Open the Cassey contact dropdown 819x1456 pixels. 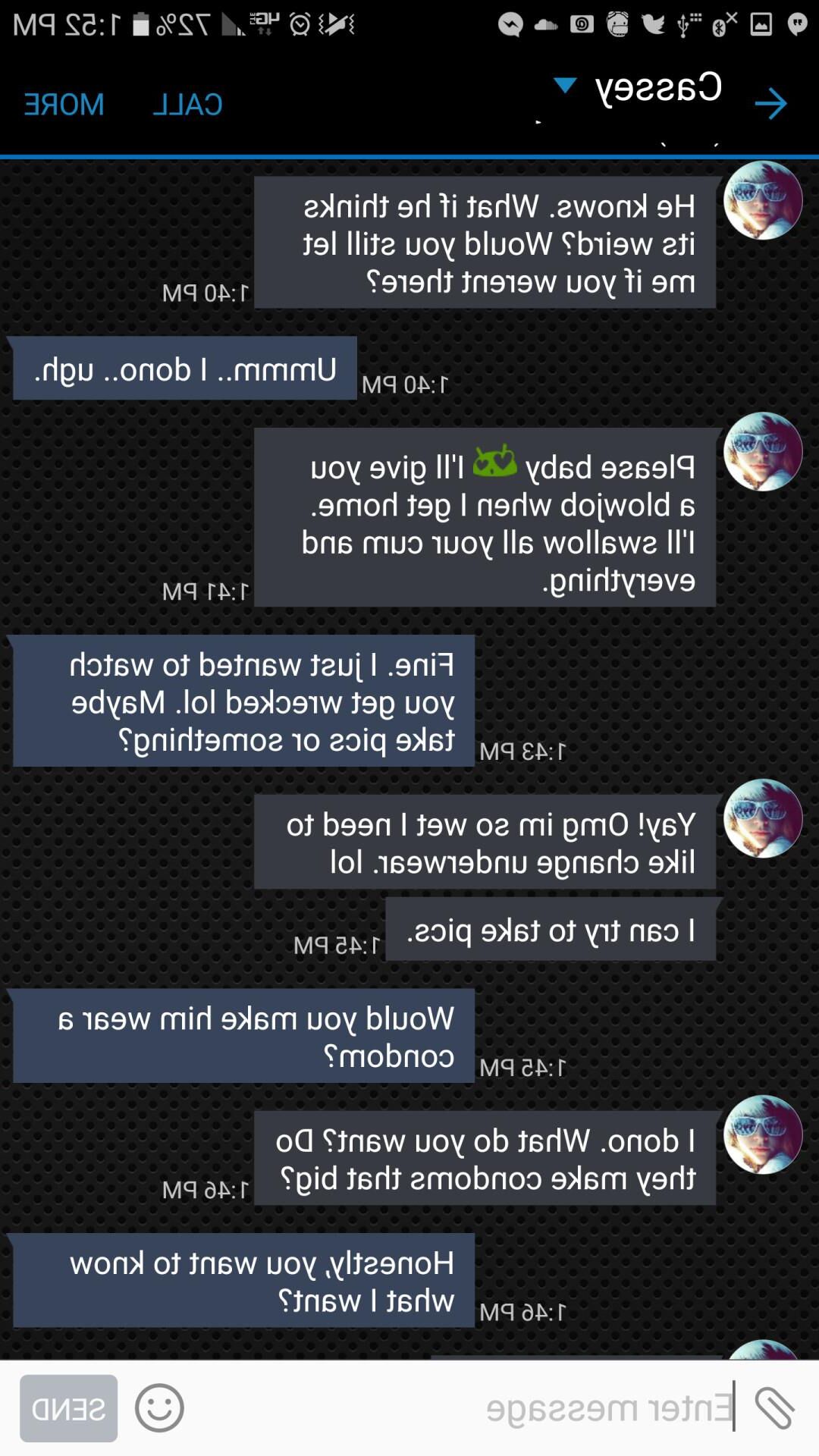click(x=565, y=86)
